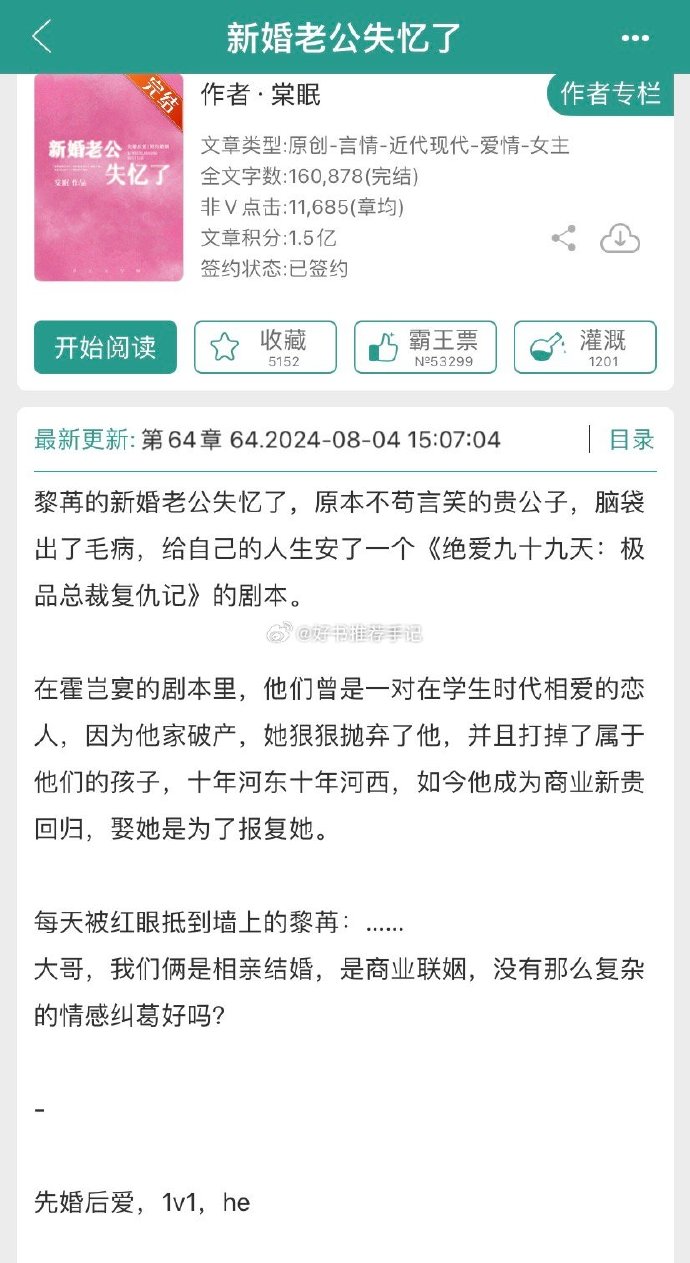Add the book to 收藏 favorites

pyautogui.click(x=265, y=347)
